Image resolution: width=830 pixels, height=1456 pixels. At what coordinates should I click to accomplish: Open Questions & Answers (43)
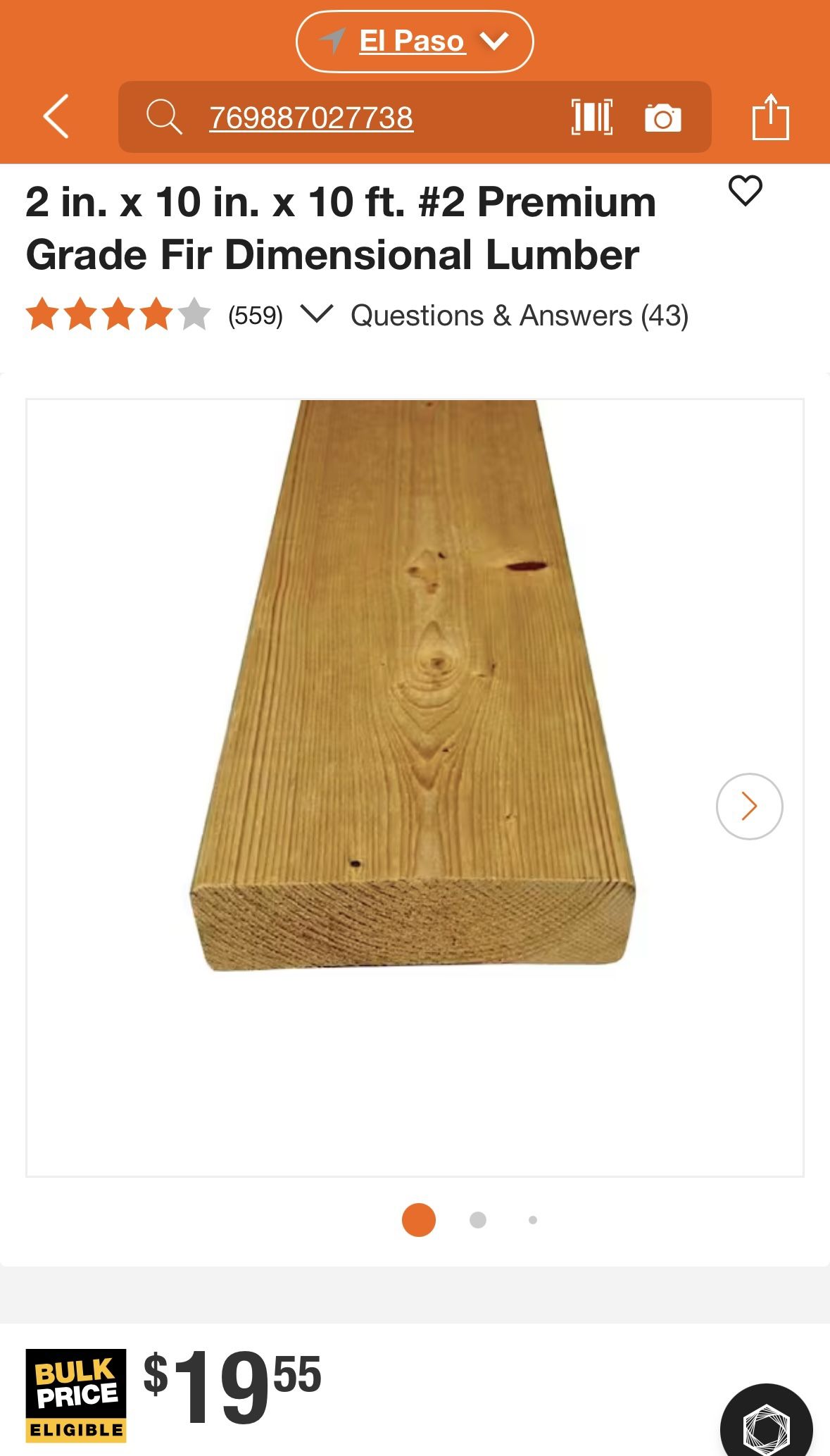coord(520,316)
